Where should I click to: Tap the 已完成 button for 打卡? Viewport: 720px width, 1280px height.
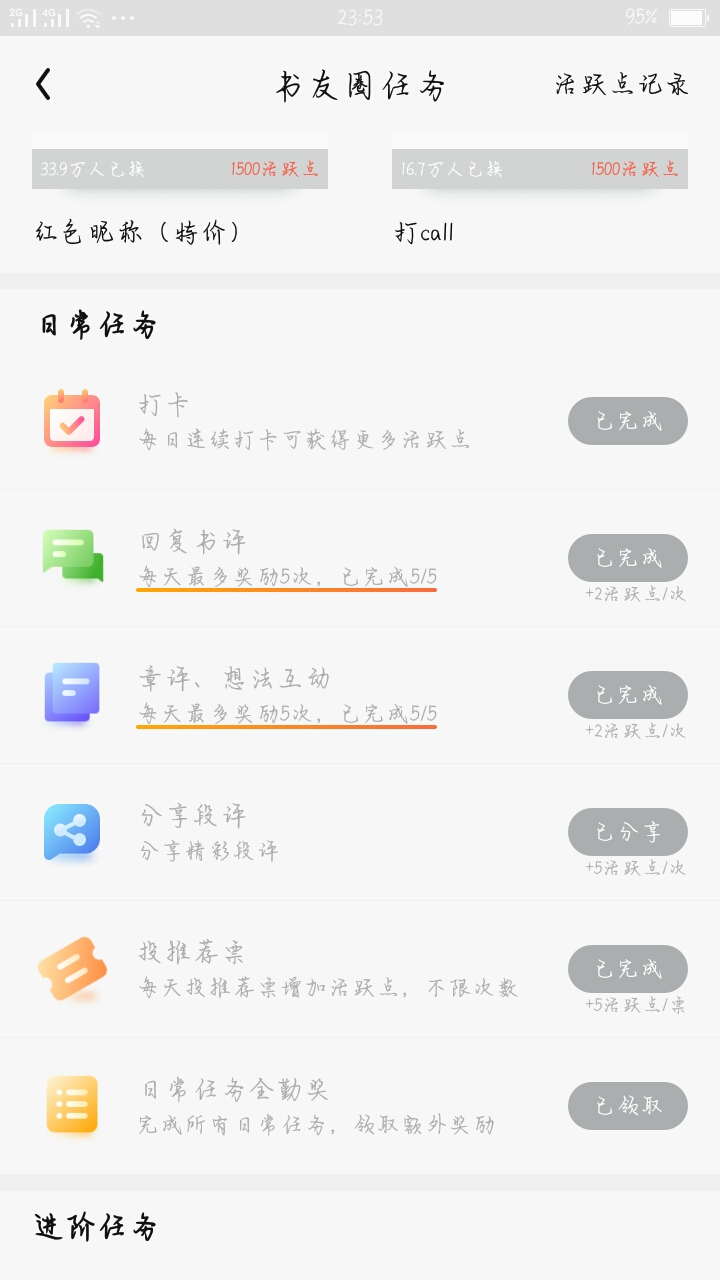tap(628, 421)
